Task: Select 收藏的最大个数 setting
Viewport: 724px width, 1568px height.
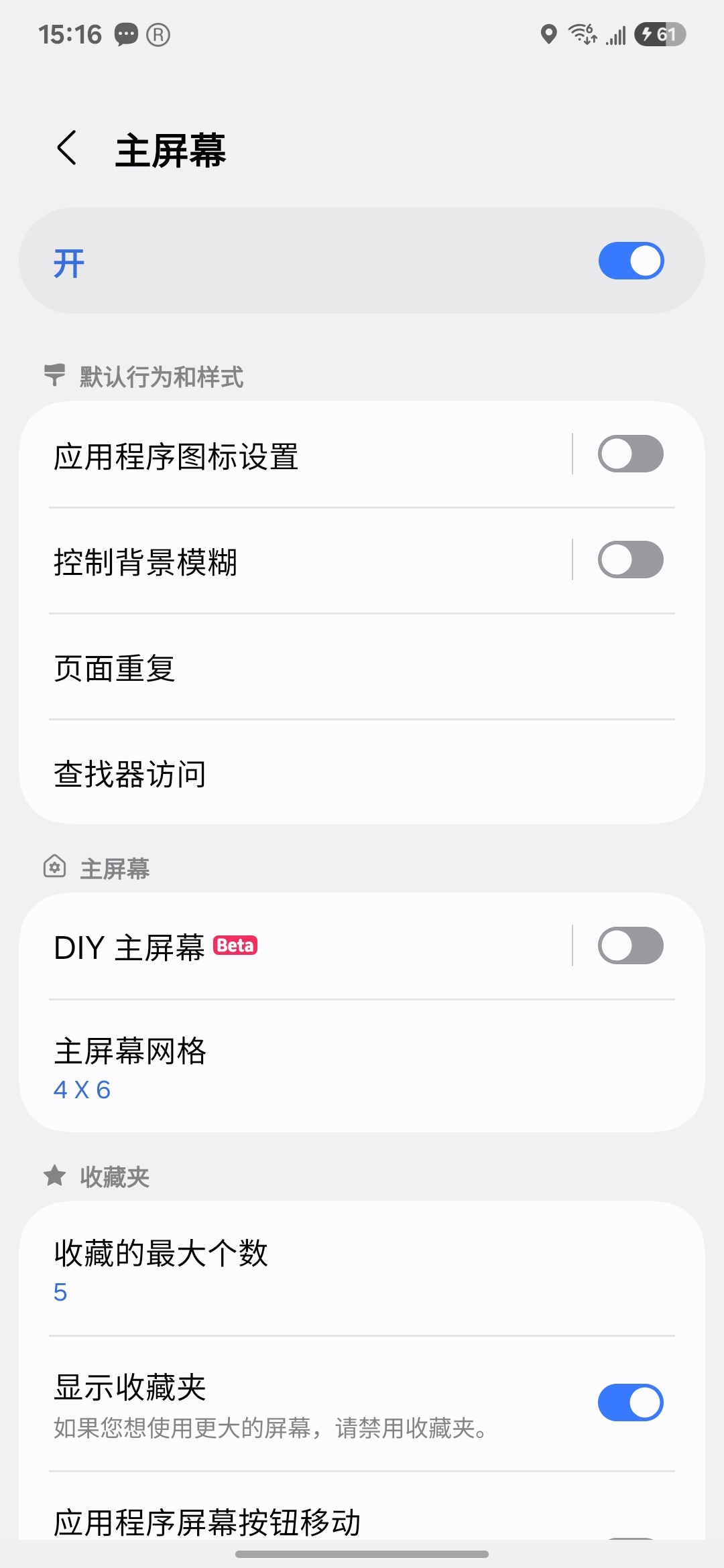Action: tap(362, 1269)
